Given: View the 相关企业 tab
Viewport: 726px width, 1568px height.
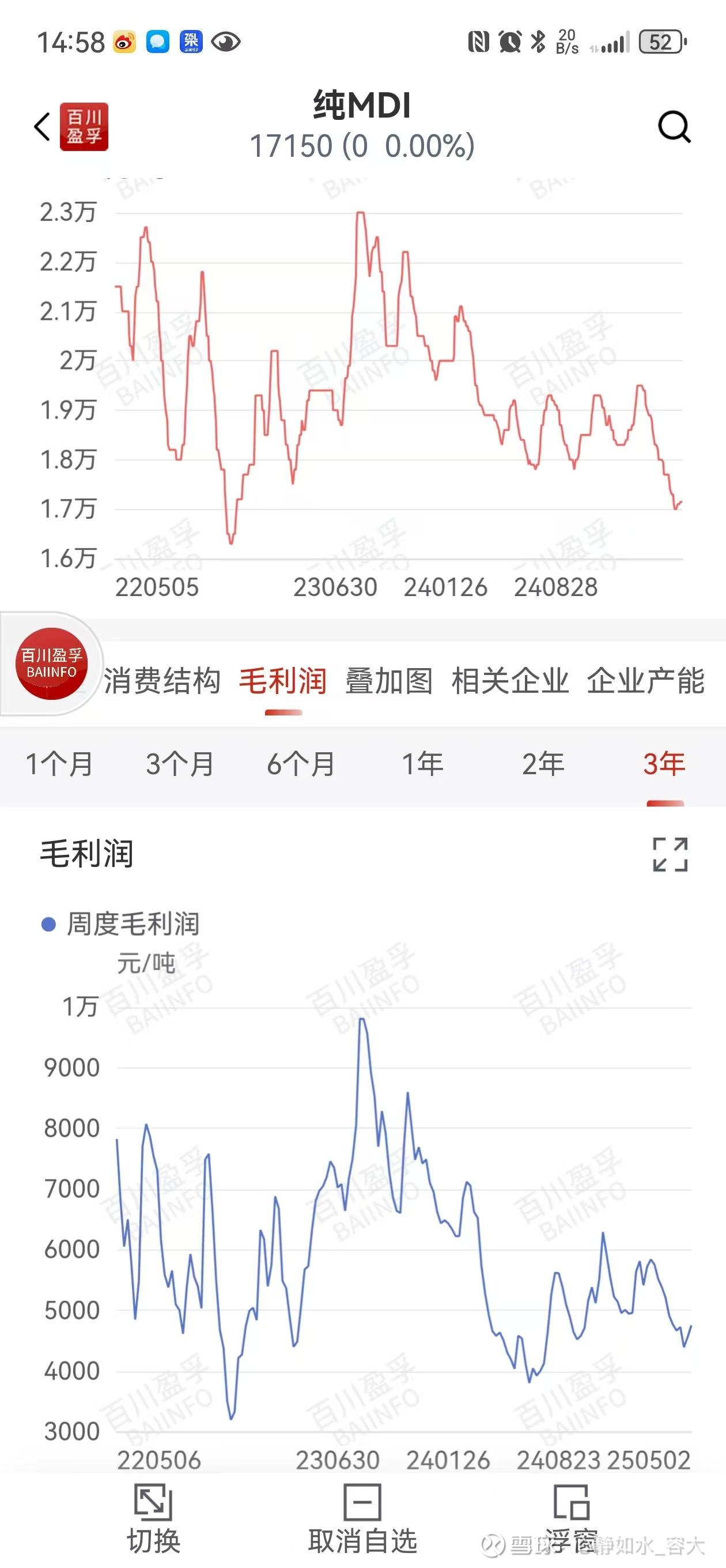Looking at the screenshot, I should tap(510, 680).
